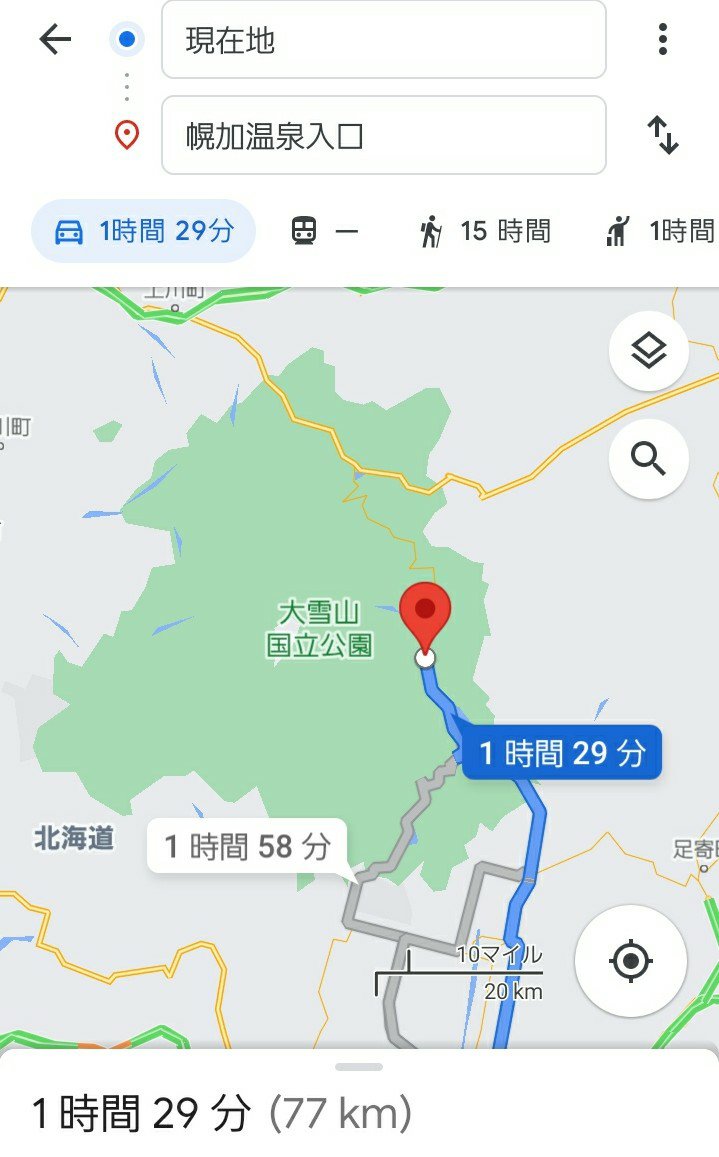The width and height of the screenshot is (719, 1157).
Task: Tap the red destination pin
Action: [x=425, y=615]
